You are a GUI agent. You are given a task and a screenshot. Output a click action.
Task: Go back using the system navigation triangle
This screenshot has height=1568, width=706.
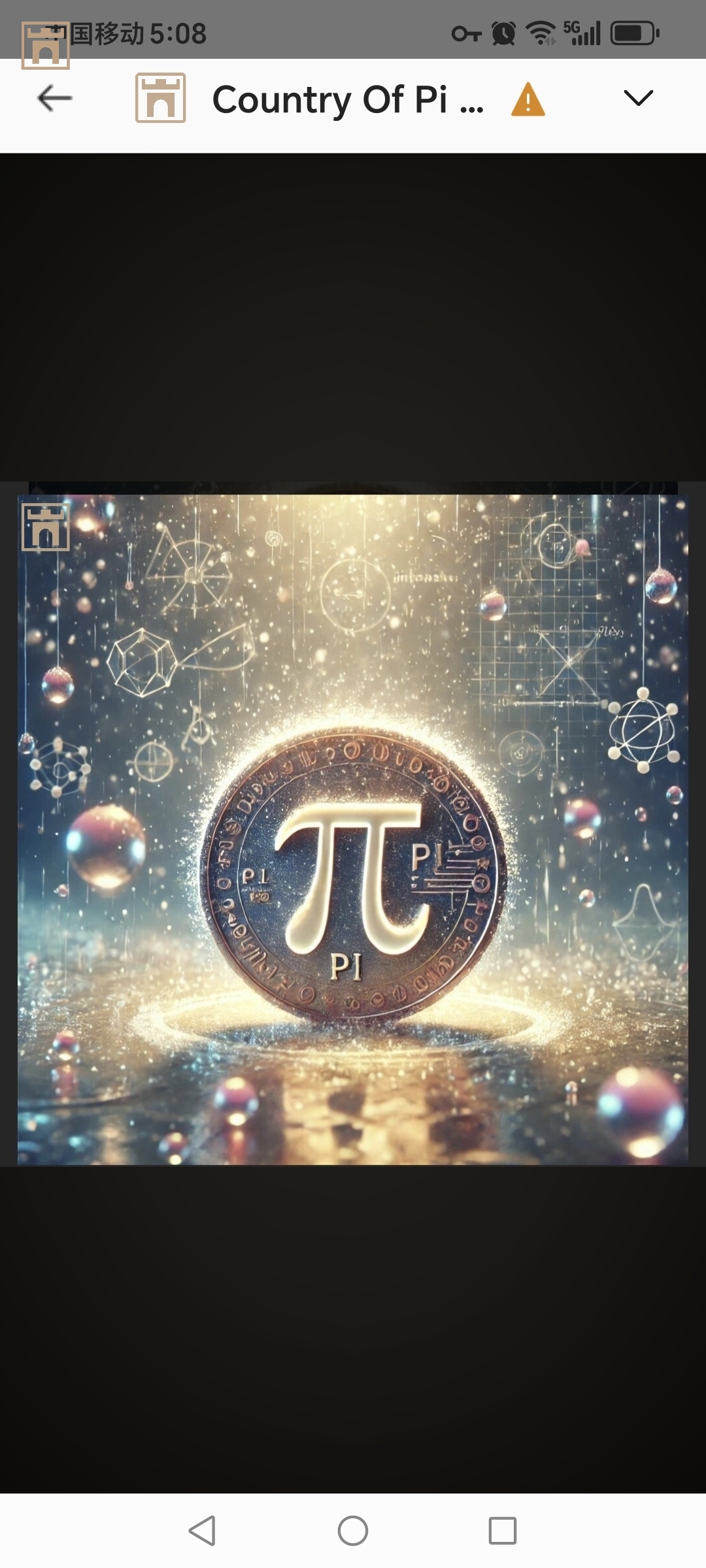[202, 1530]
